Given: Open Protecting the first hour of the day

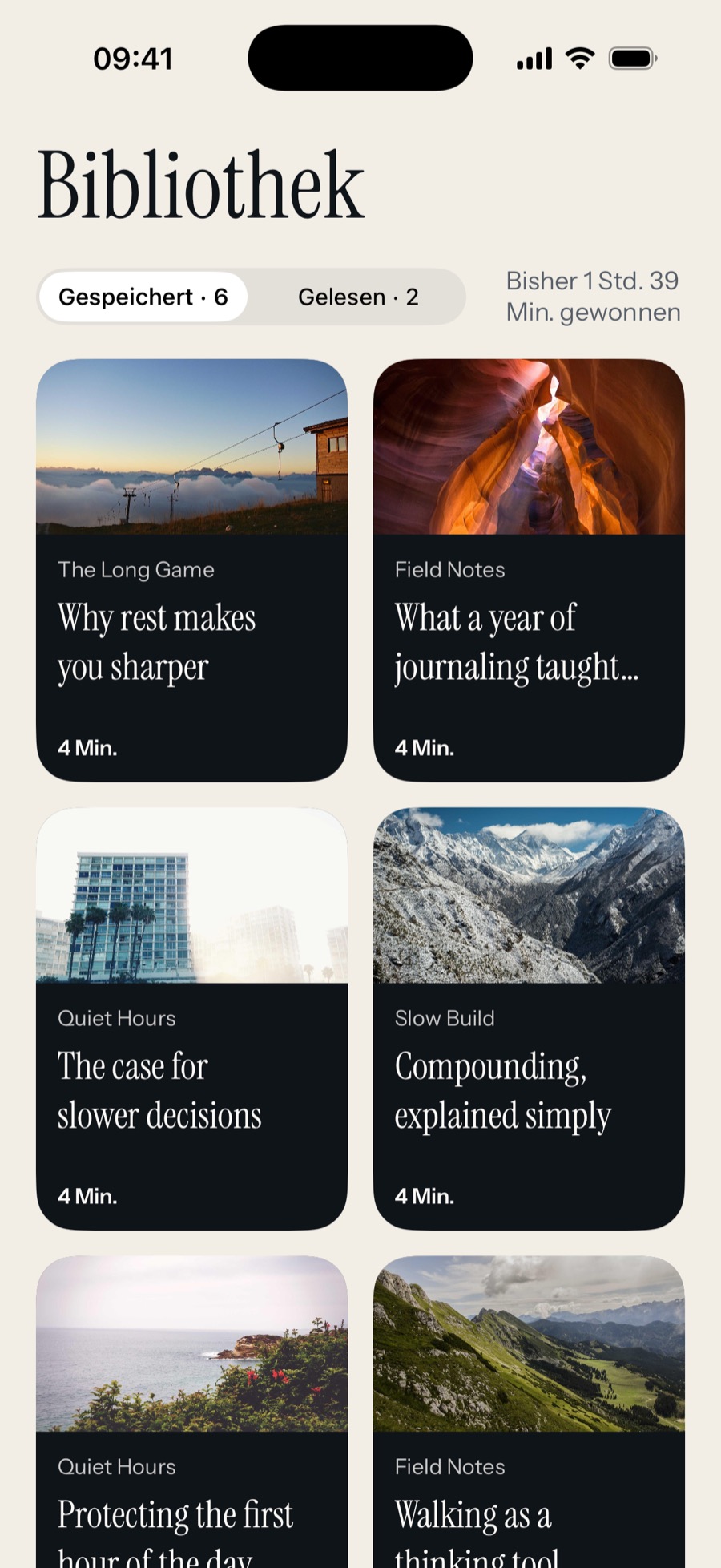Looking at the screenshot, I should 191,1412.
